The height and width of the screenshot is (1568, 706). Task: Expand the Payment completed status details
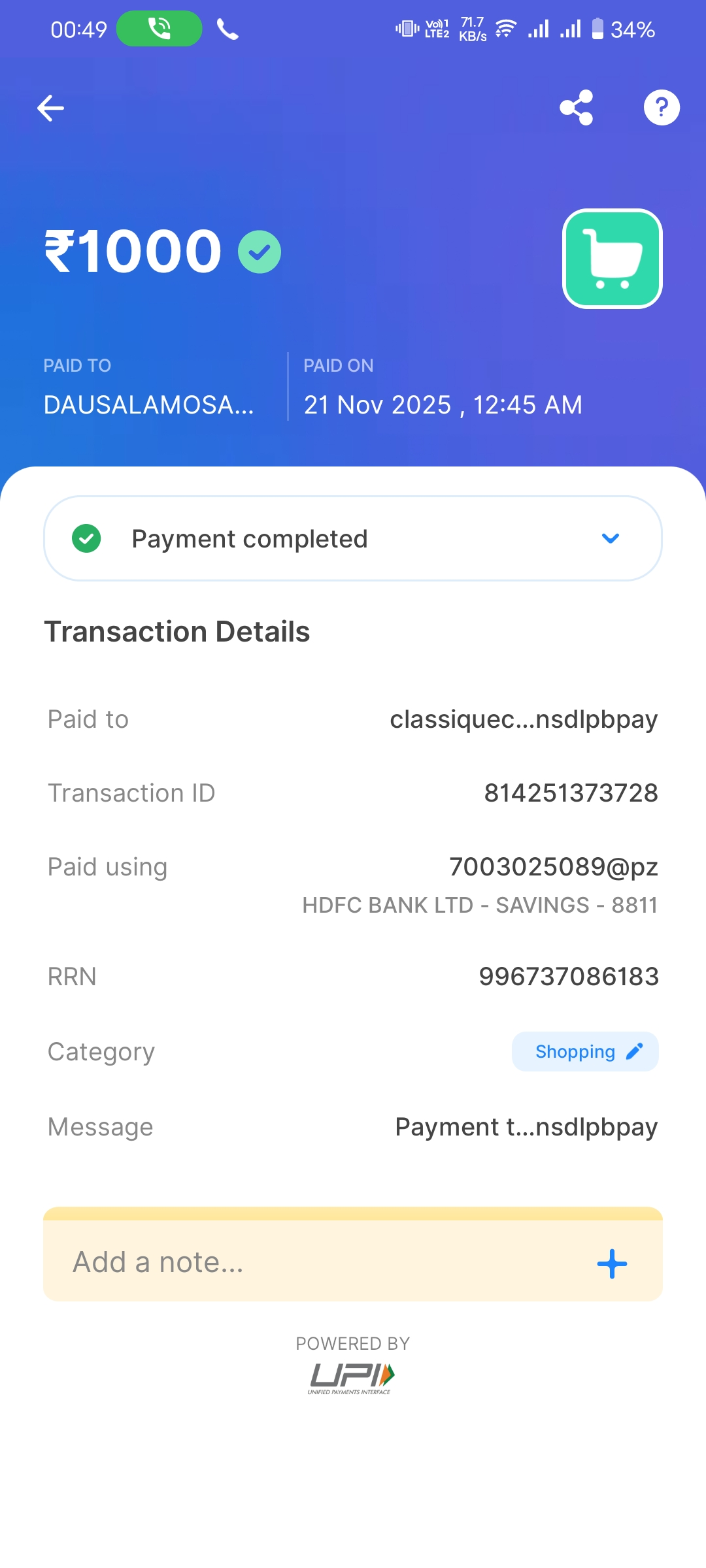tap(610, 538)
